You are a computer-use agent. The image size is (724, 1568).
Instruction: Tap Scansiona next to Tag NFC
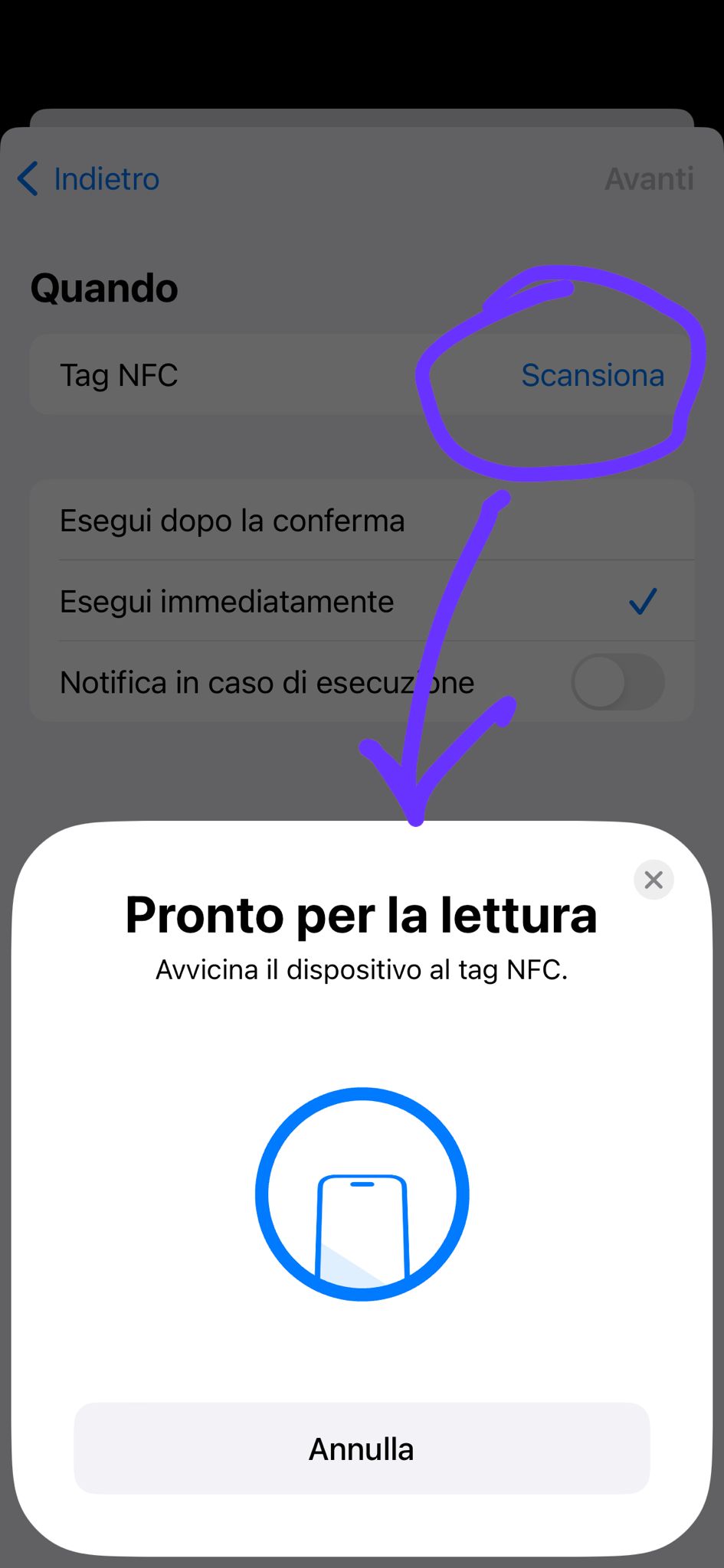tap(592, 375)
